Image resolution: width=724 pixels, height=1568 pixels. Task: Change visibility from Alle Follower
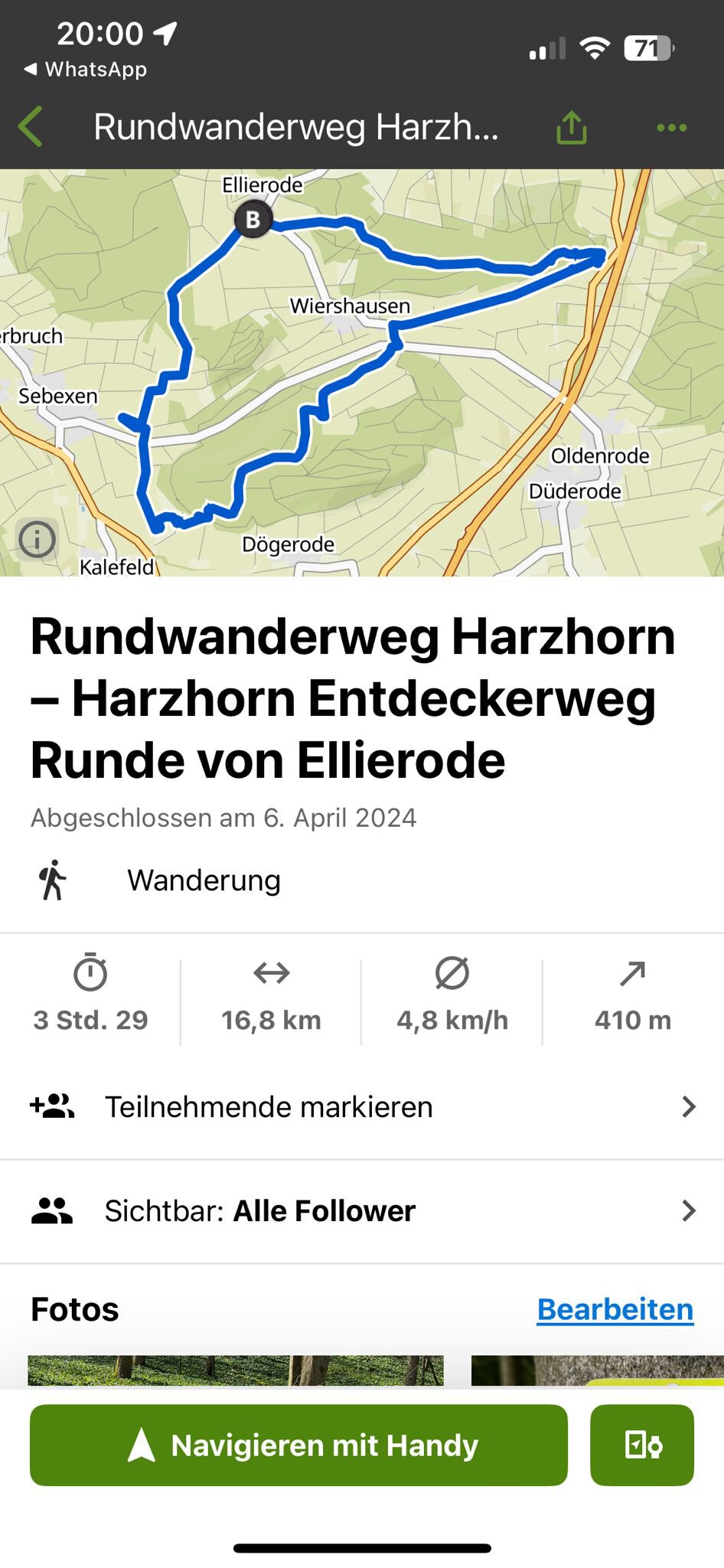tap(362, 1211)
